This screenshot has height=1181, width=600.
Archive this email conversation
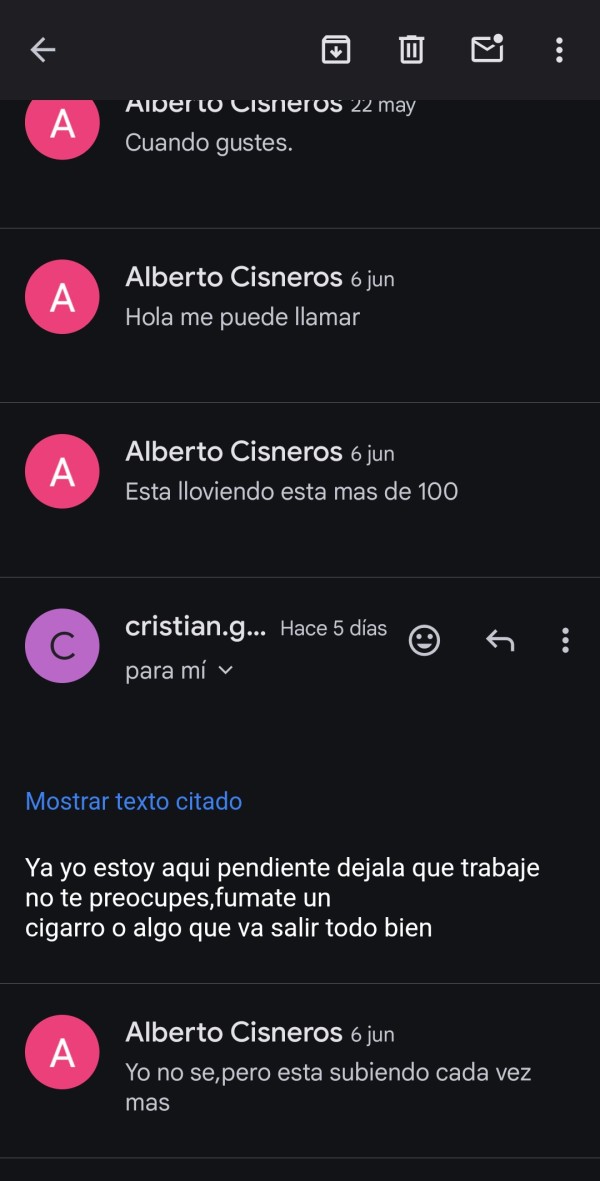click(336, 50)
